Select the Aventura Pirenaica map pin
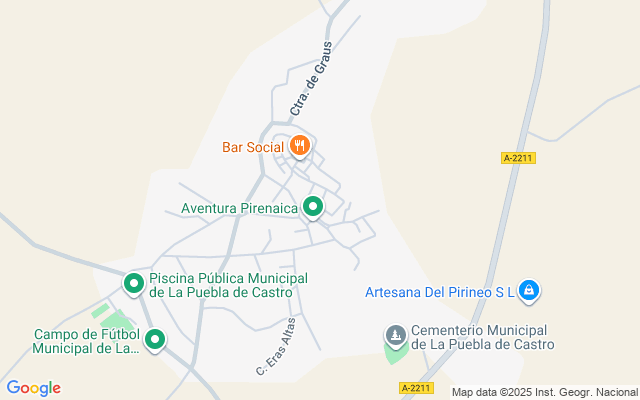The image size is (640, 400). pos(313,207)
